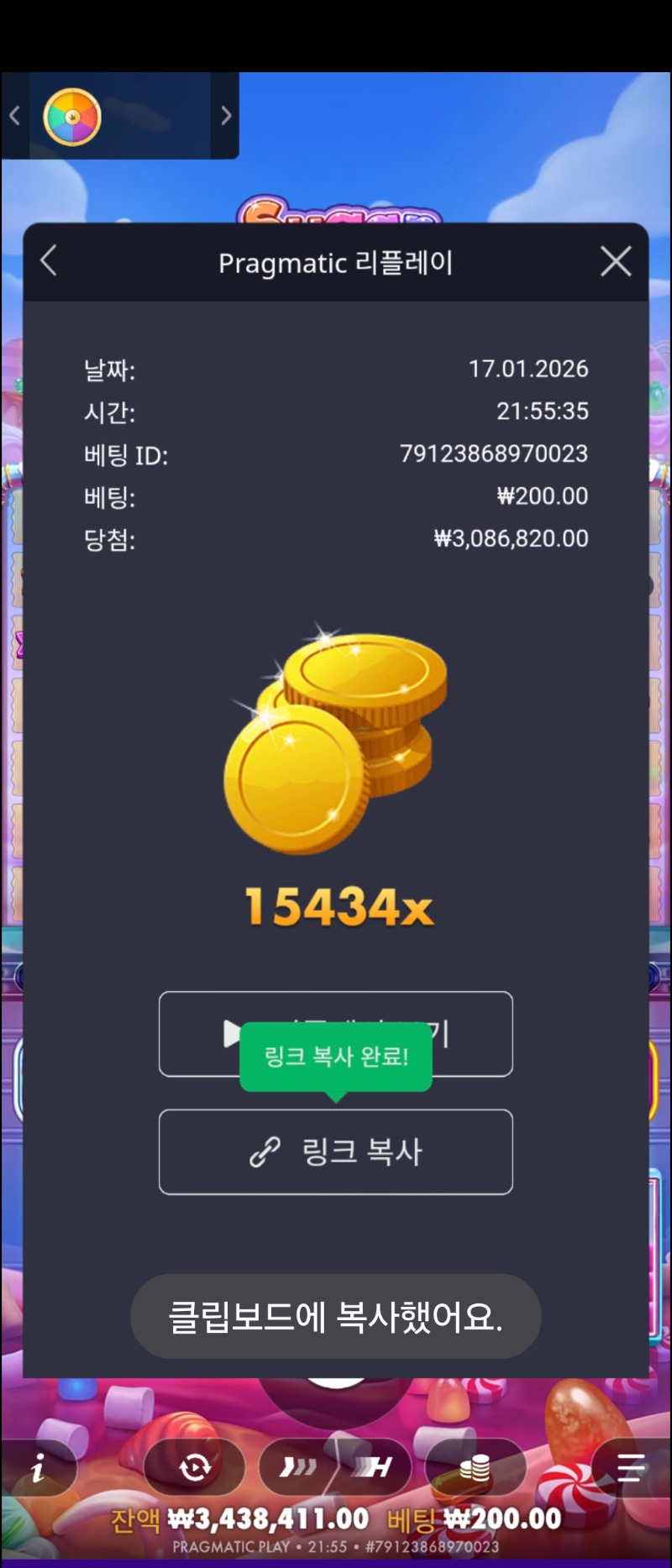The width and height of the screenshot is (672, 1568).
Task: Tap the 링크 복사 copy link button
Action: [336, 1151]
